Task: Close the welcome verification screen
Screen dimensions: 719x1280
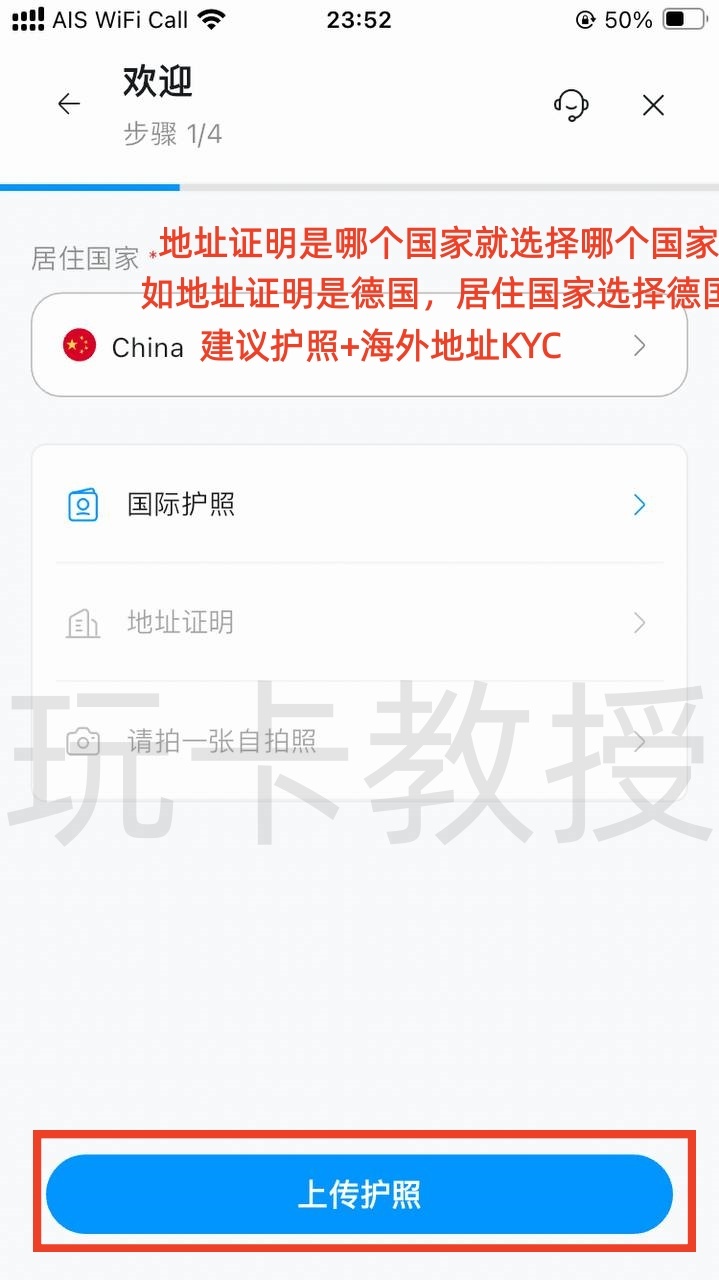Action: point(653,105)
